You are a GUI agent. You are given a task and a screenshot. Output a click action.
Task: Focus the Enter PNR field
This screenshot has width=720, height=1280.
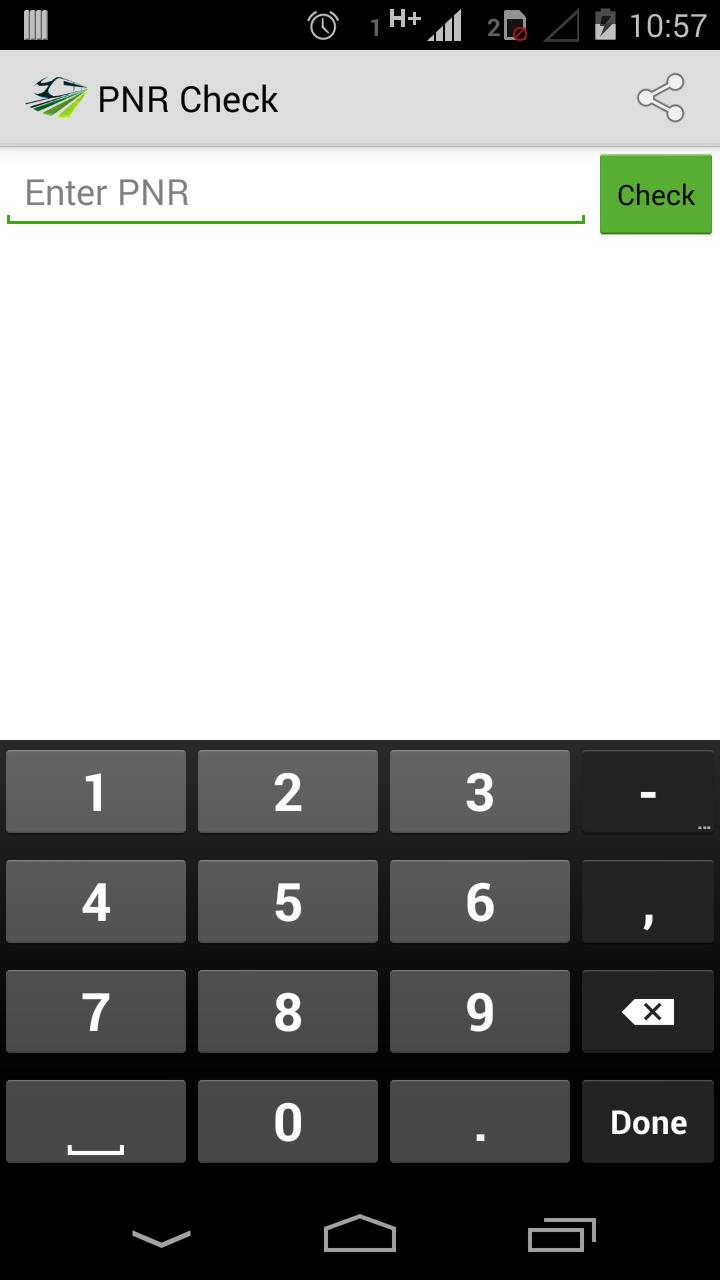coord(295,193)
